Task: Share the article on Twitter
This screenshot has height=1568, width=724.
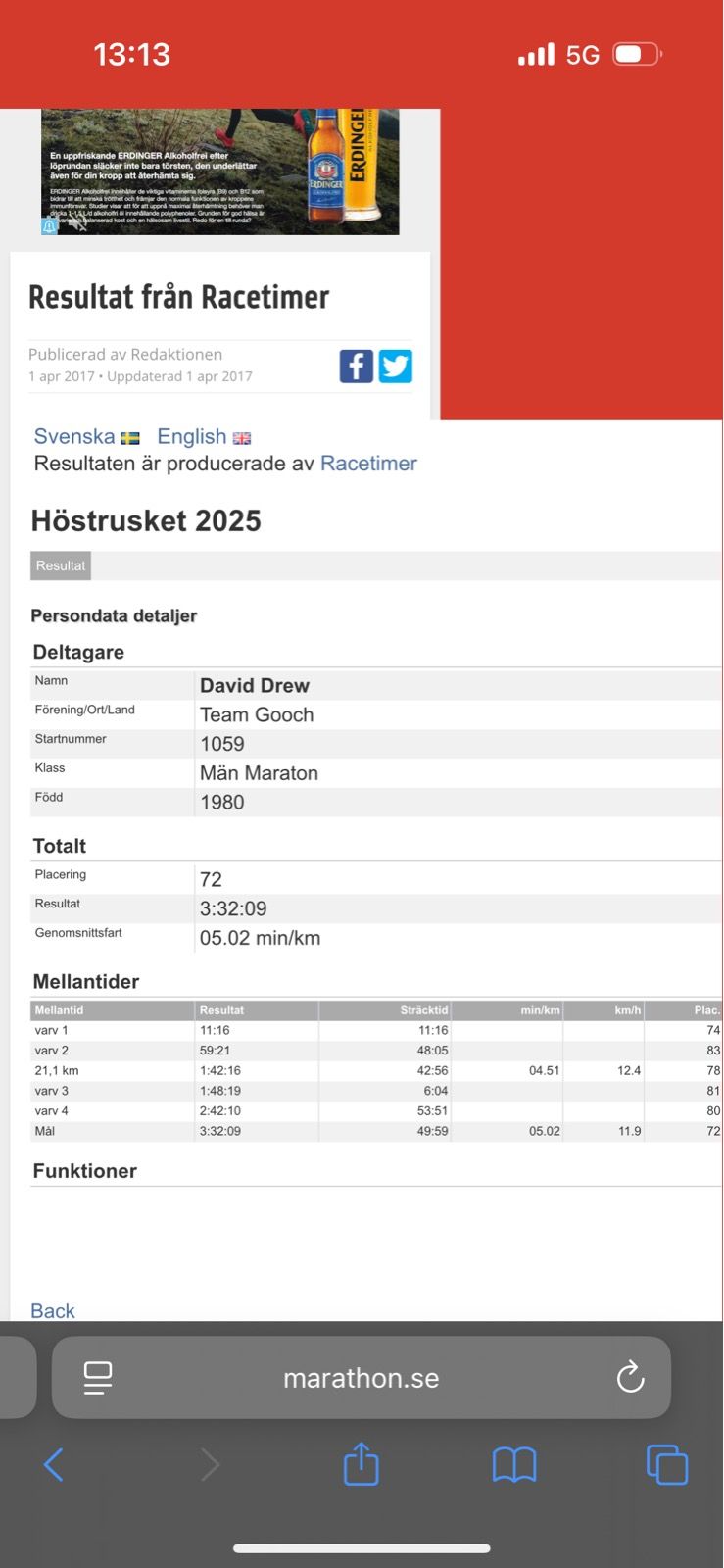Action: tap(396, 367)
